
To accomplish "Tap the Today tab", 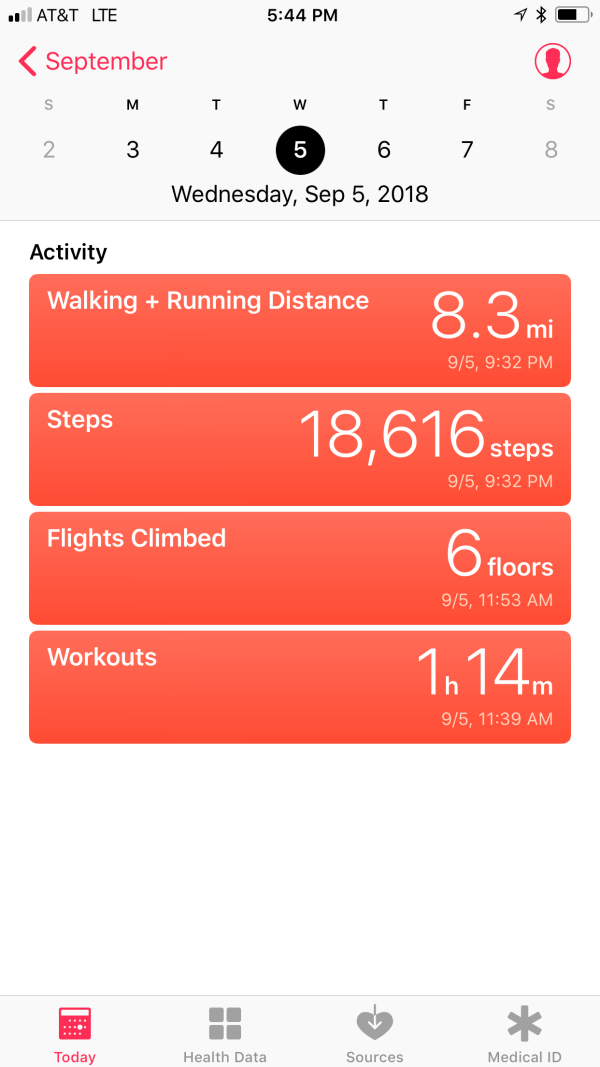I will (x=75, y=1034).
